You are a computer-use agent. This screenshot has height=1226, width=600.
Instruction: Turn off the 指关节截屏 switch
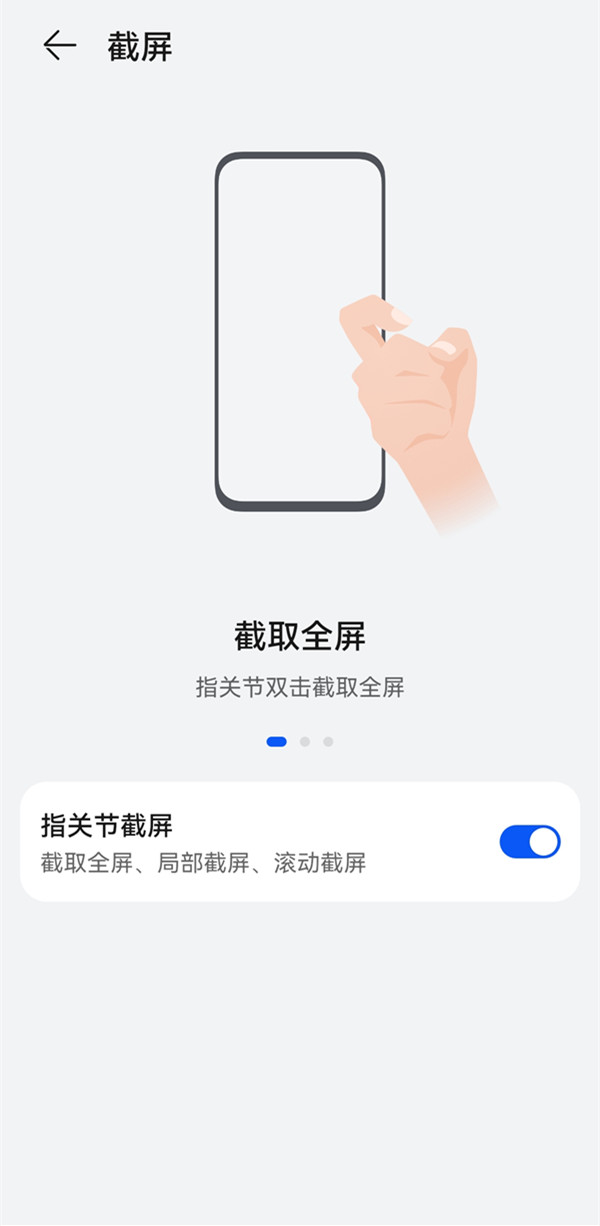click(x=529, y=842)
